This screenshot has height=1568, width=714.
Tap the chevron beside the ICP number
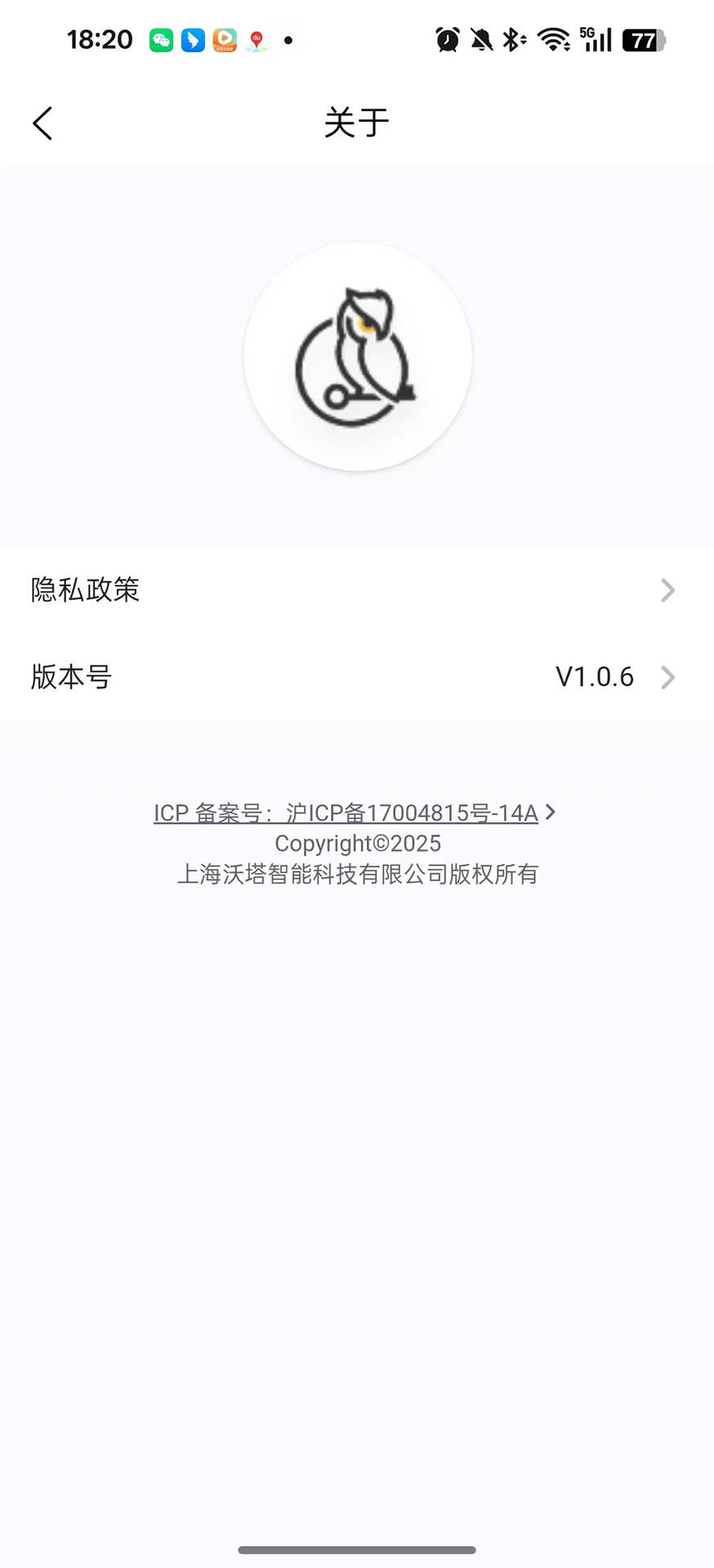click(x=550, y=813)
